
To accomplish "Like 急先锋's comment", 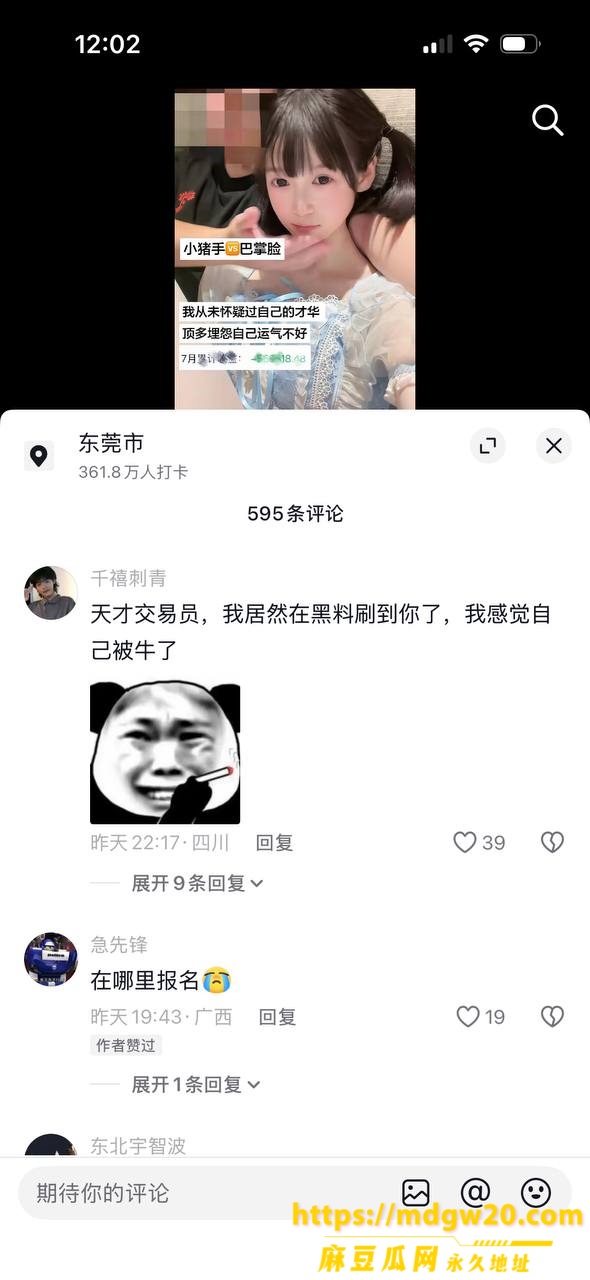I will tap(480, 1017).
